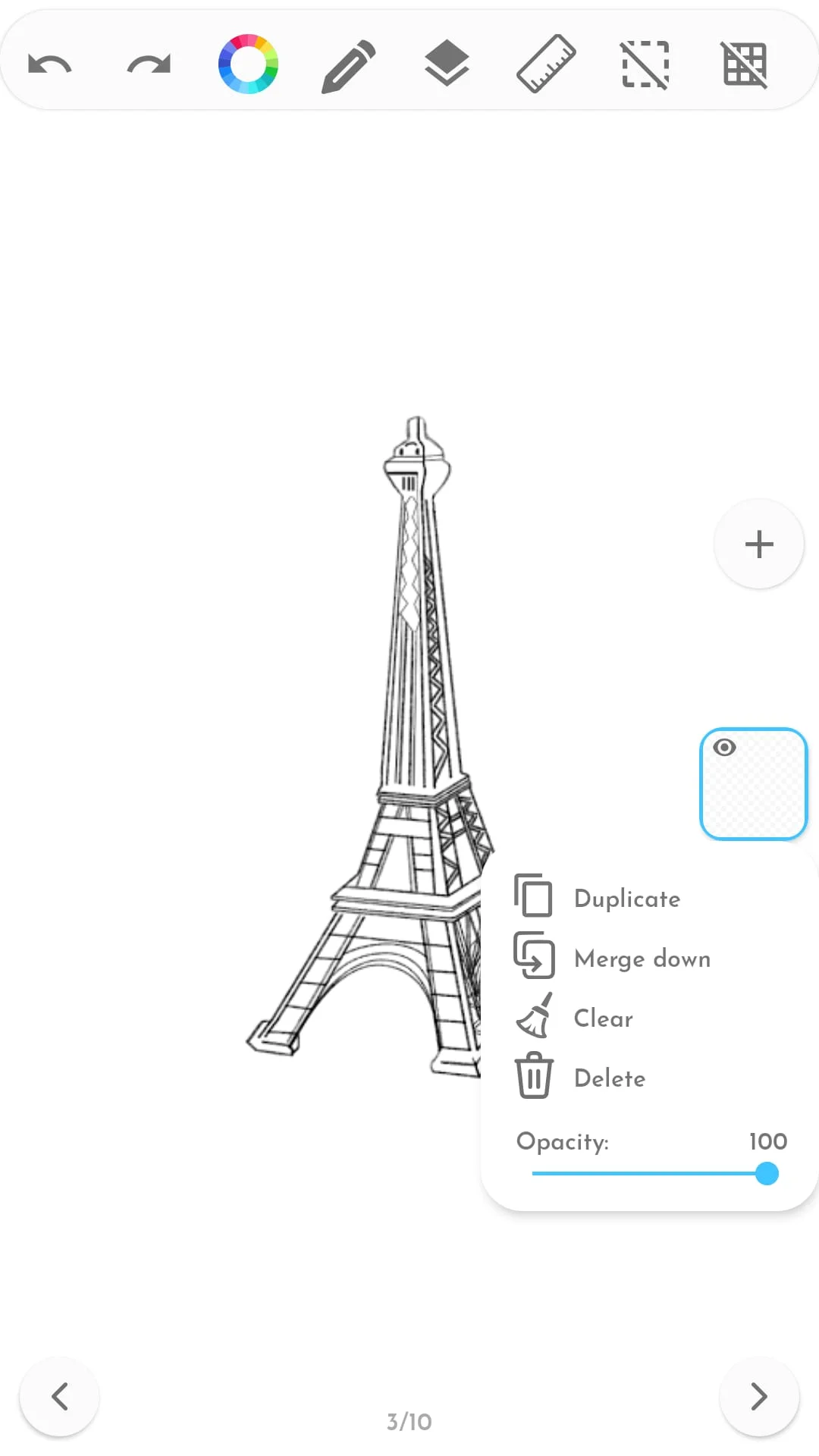Screen dimensions: 819x1456
Task: Add a new layer with the plus button
Action: pos(758,543)
